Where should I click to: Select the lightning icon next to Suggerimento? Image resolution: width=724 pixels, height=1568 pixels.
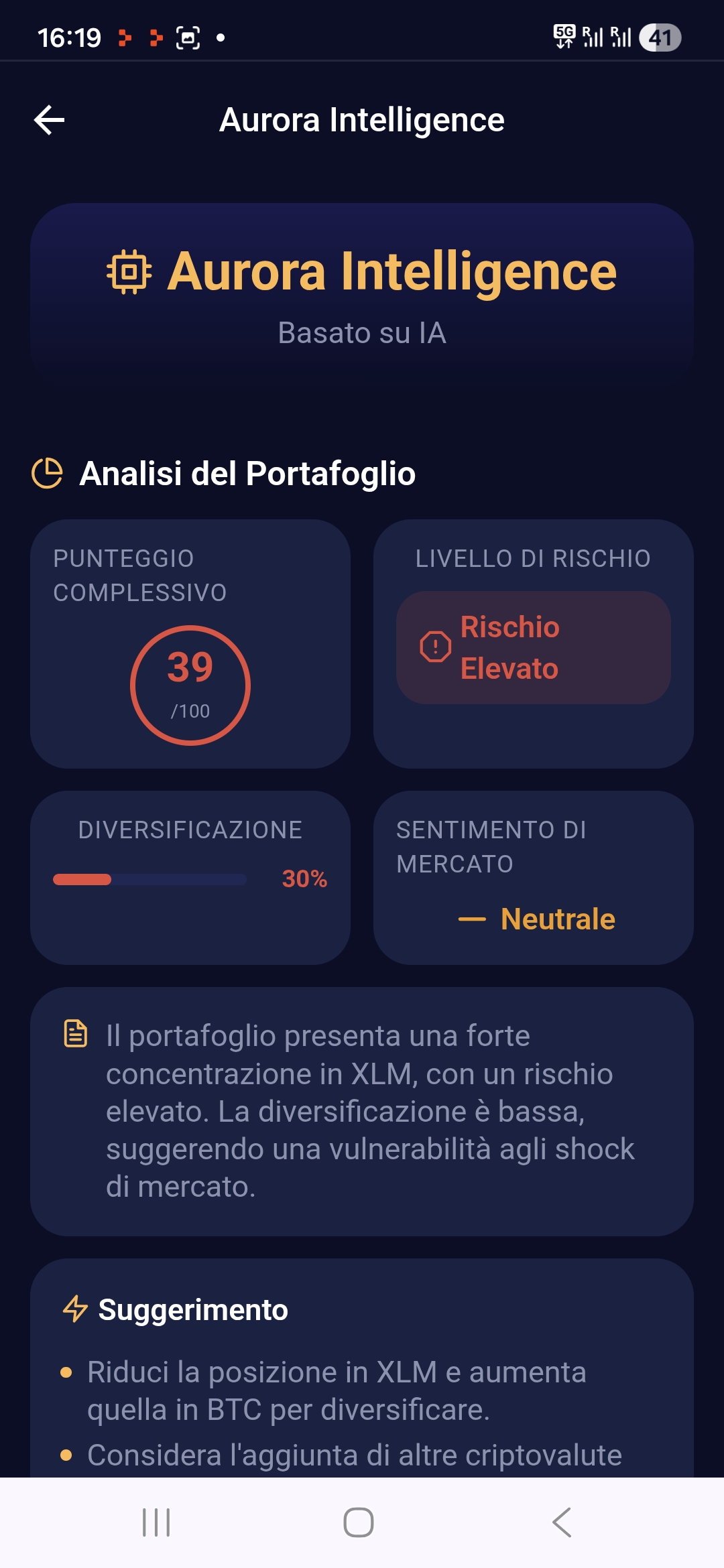pos(76,1310)
